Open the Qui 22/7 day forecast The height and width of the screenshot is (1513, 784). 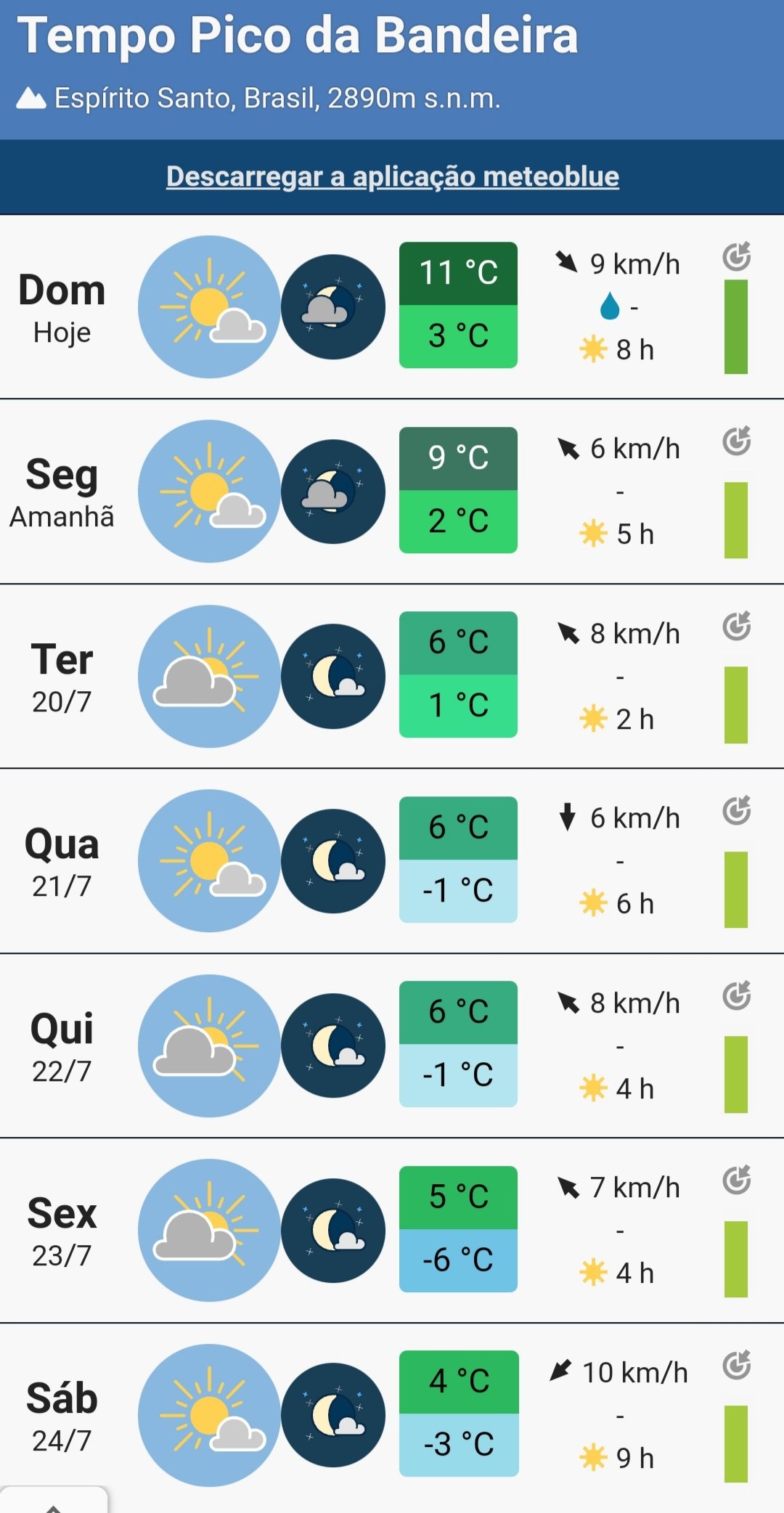point(392,1045)
